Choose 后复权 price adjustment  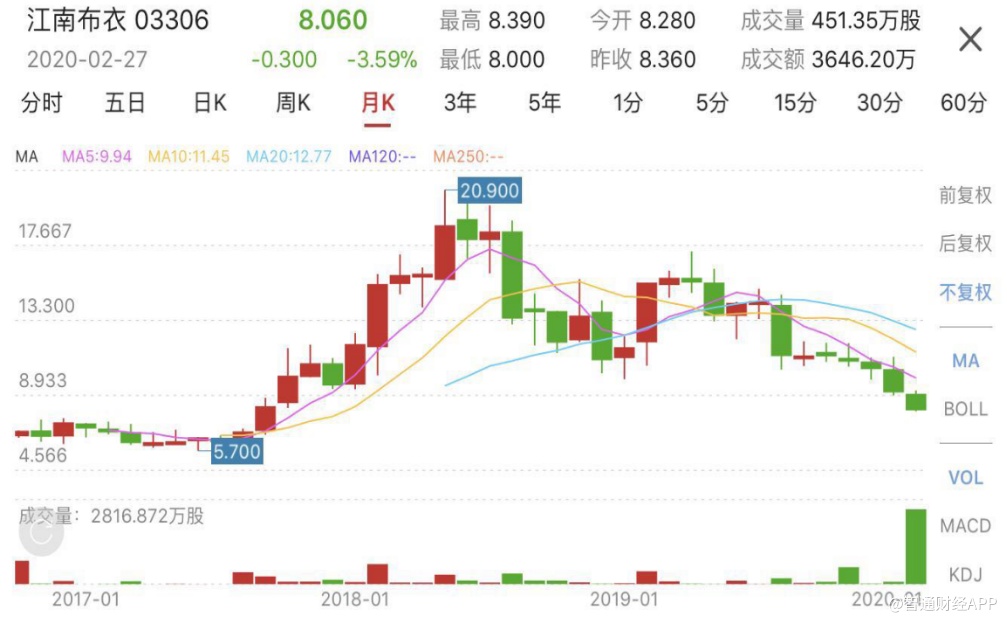coord(965,243)
